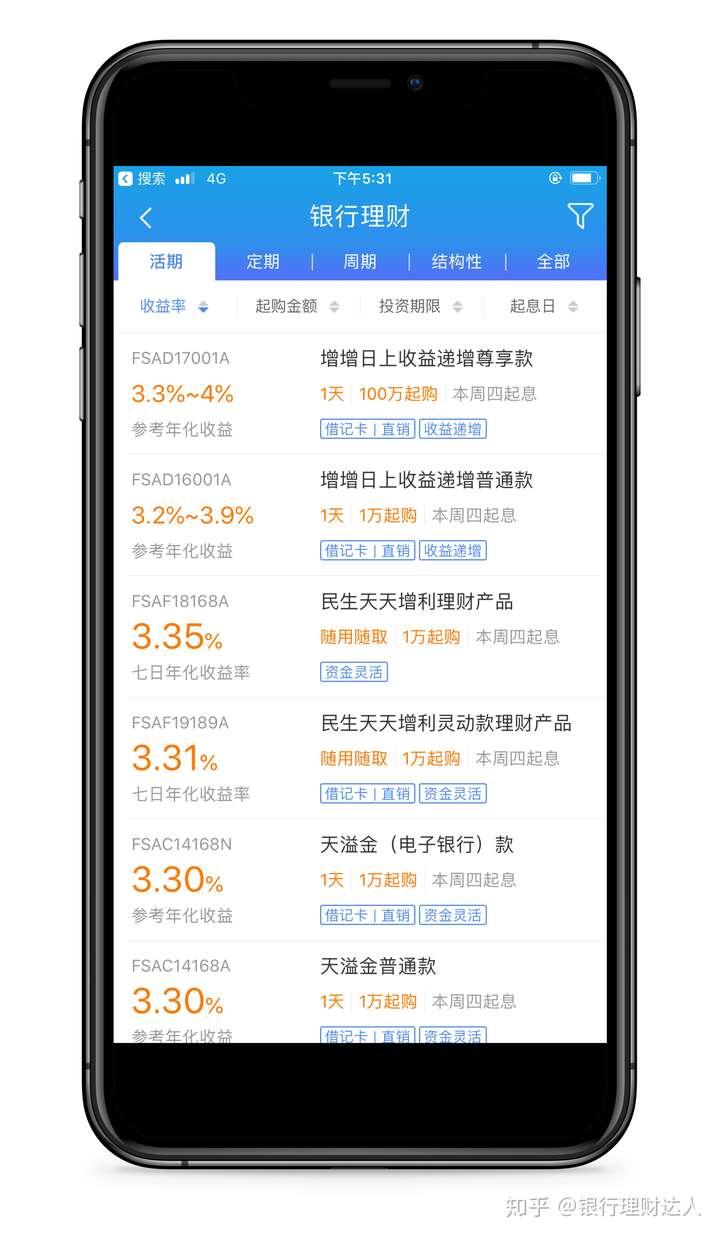Sort the list by 起息日
Image resolution: width=720 pixels, height=1236 pixels.
coord(544,307)
